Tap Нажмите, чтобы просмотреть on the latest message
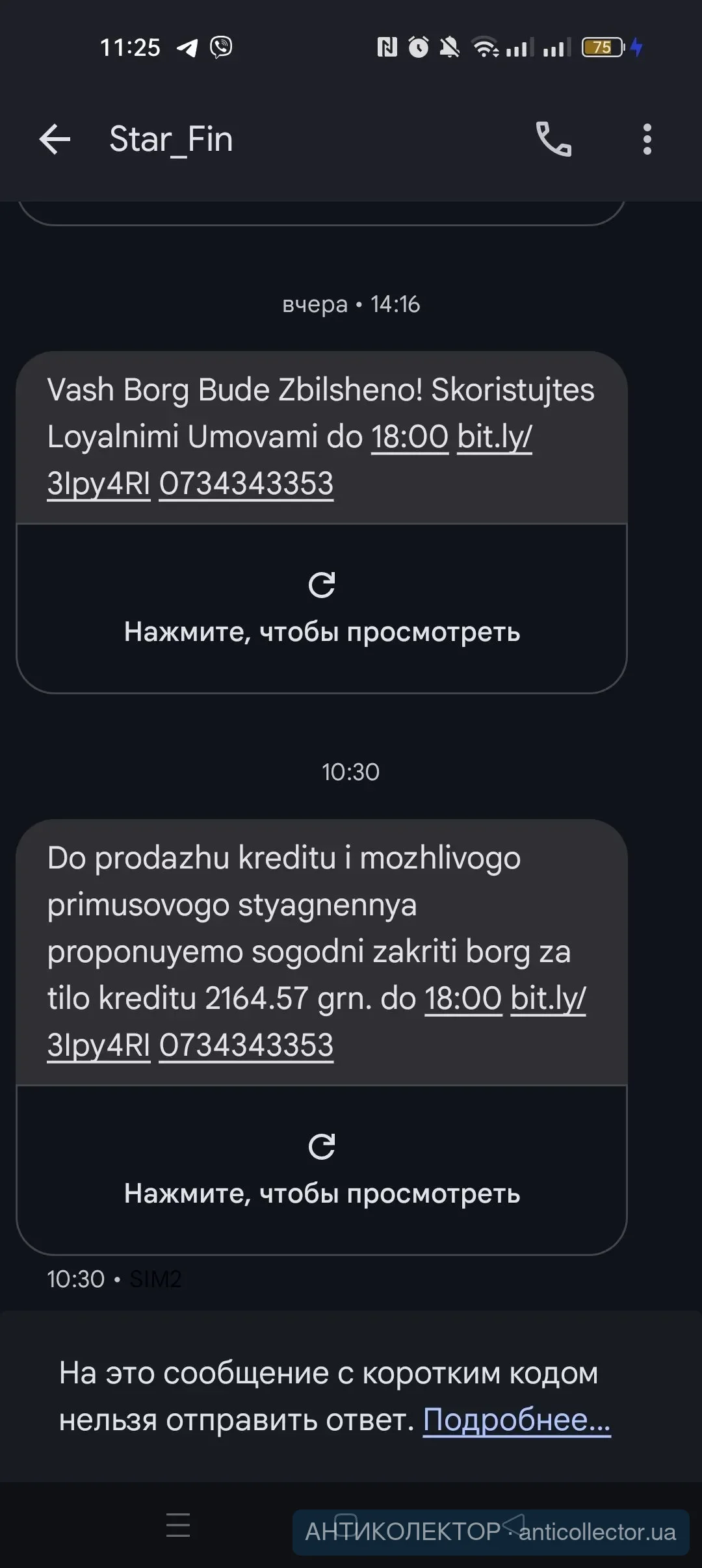The width and height of the screenshot is (702, 1568). 322,1193
